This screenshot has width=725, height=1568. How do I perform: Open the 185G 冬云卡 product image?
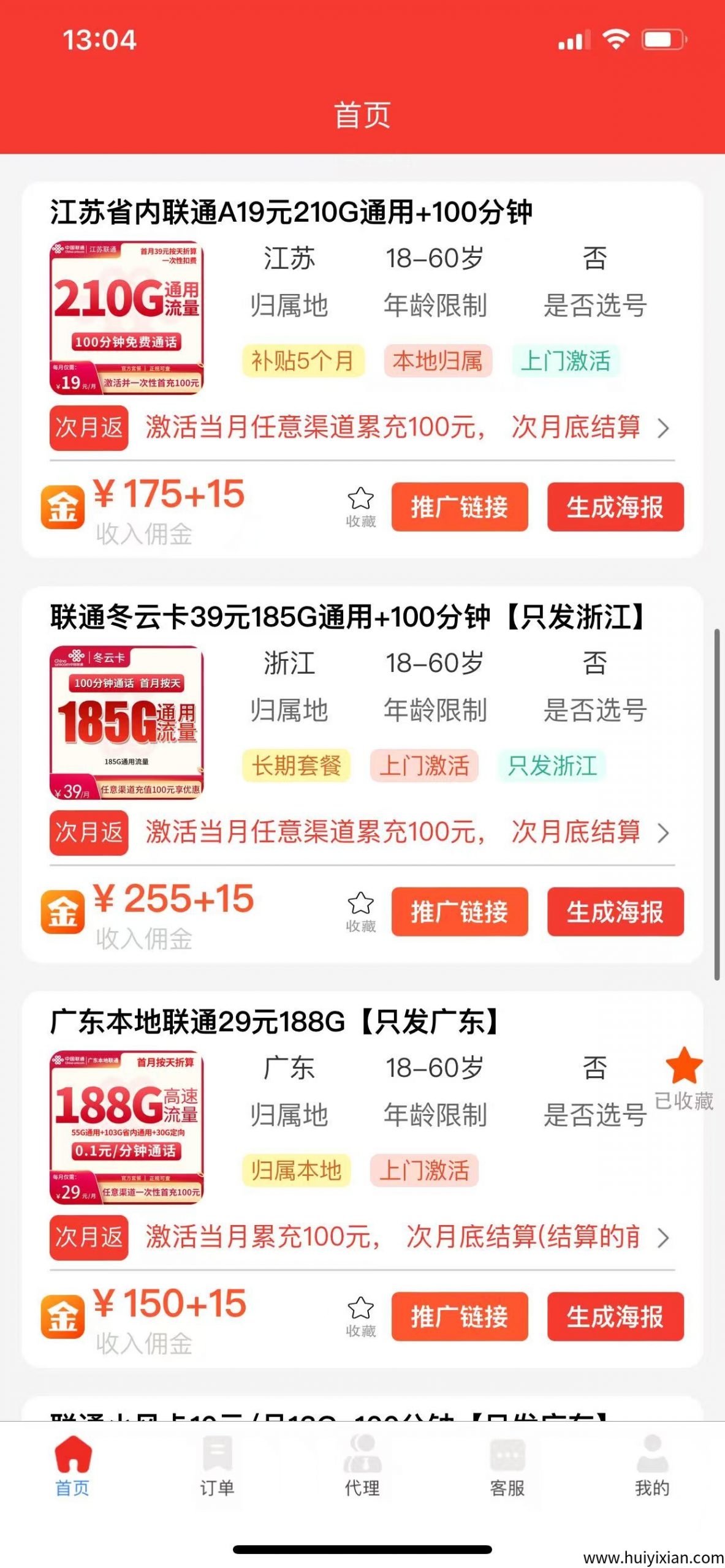tap(127, 723)
